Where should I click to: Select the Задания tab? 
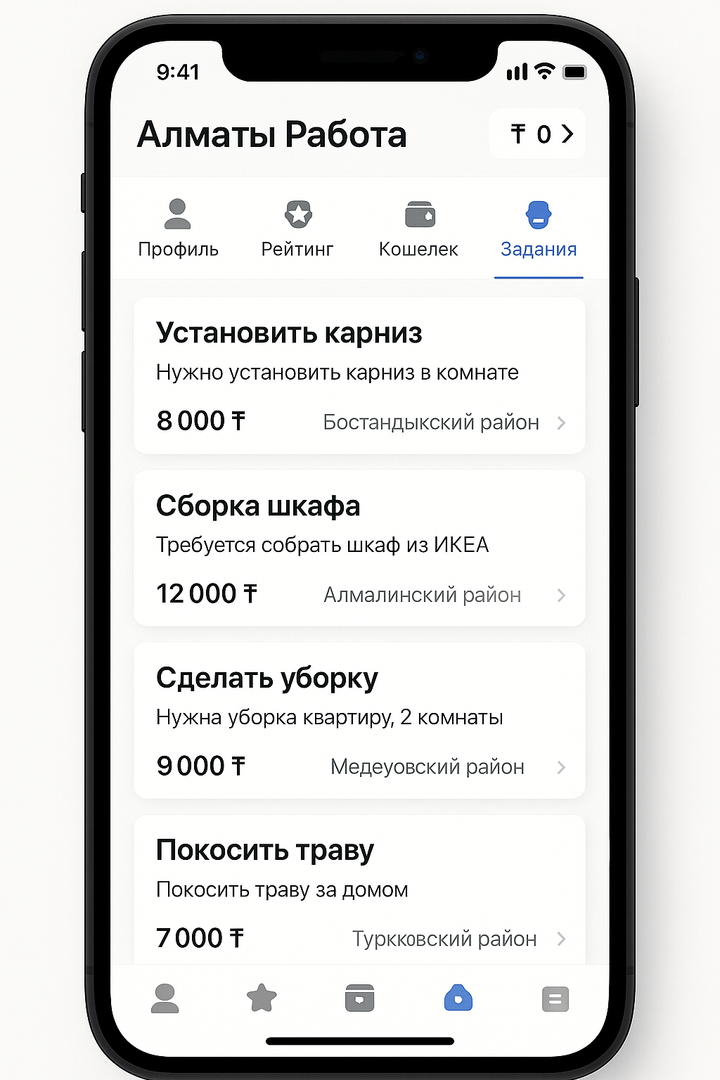538,229
